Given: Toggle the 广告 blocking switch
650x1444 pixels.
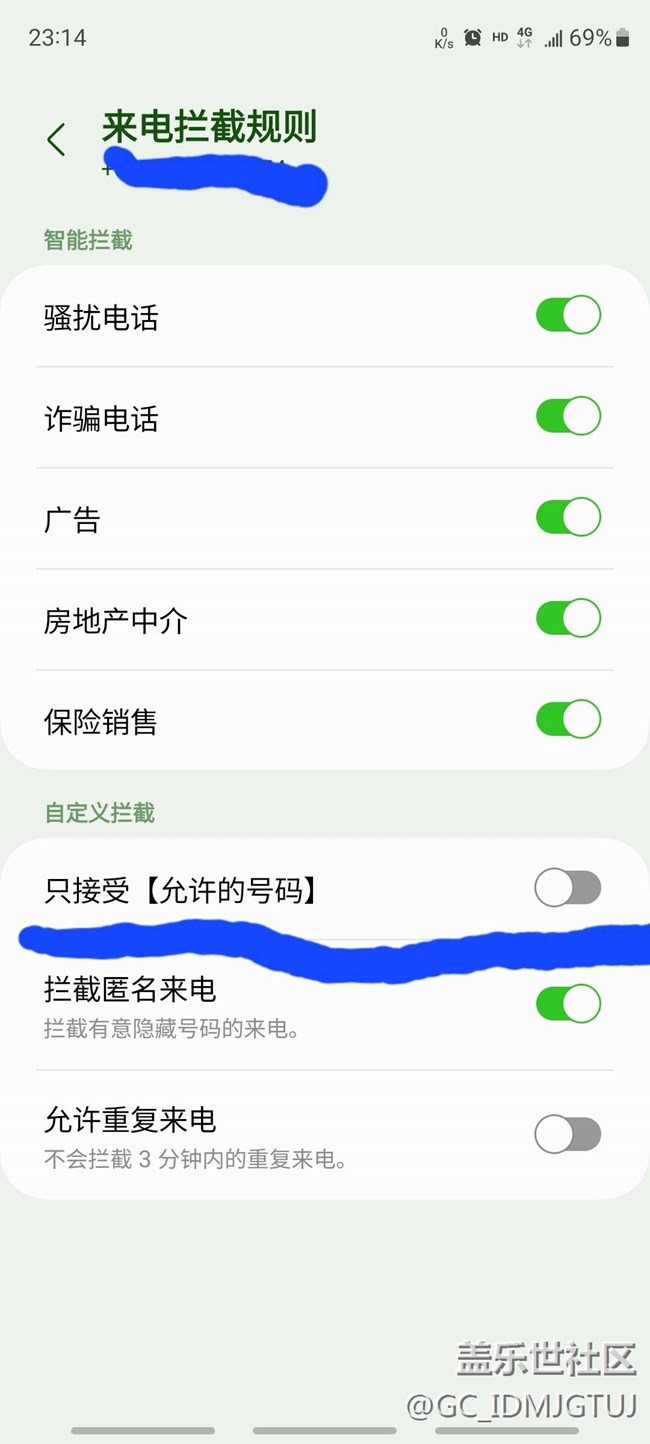Looking at the screenshot, I should (x=568, y=517).
